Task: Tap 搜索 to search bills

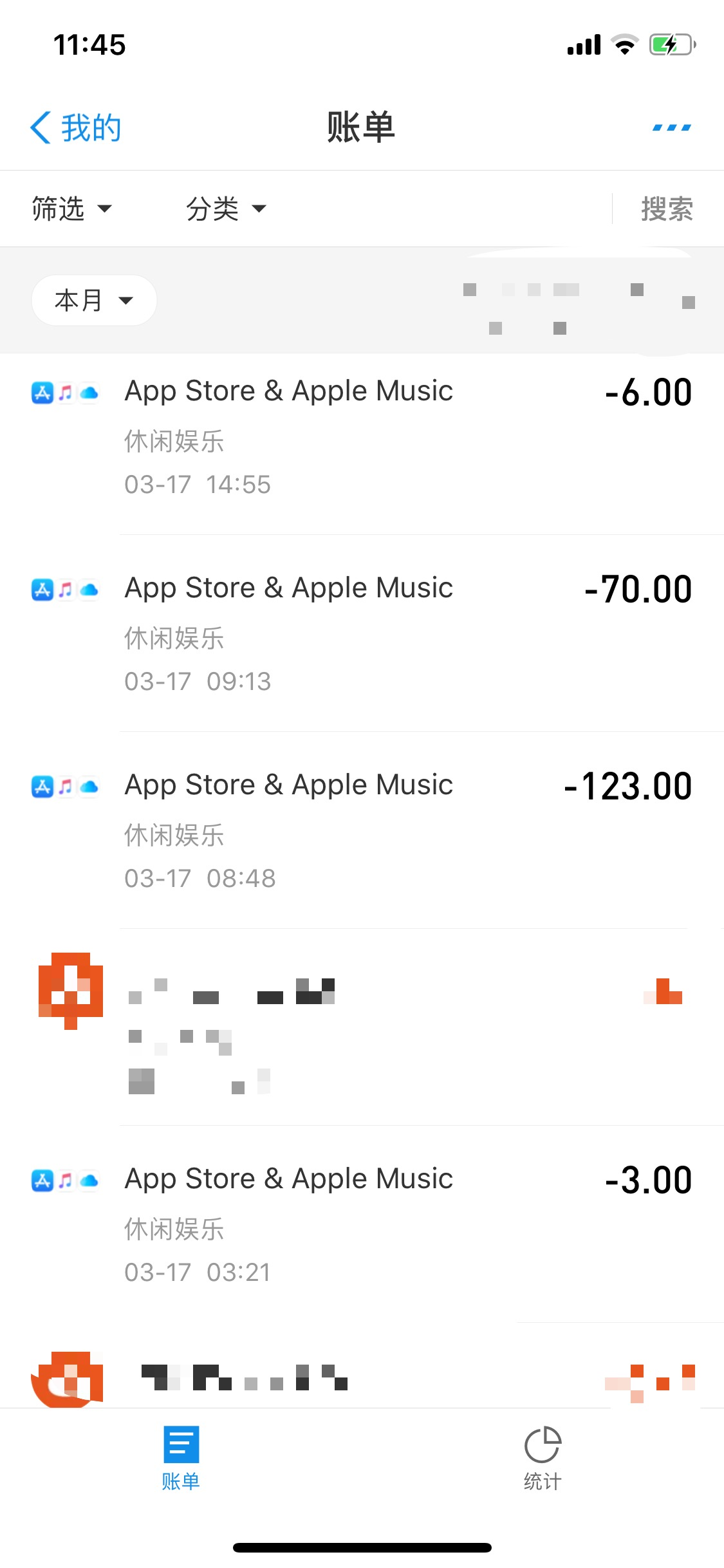Action: (x=667, y=209)
